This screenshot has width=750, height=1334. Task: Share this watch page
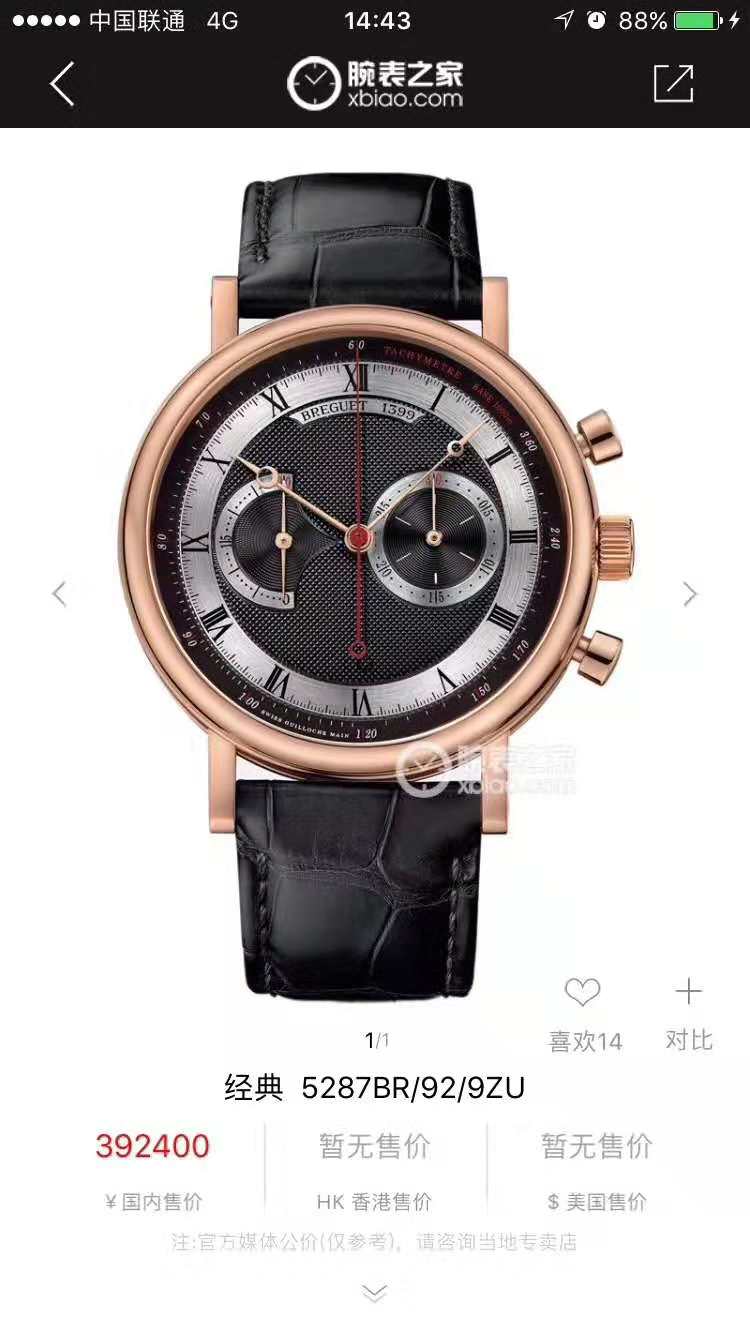673,84
